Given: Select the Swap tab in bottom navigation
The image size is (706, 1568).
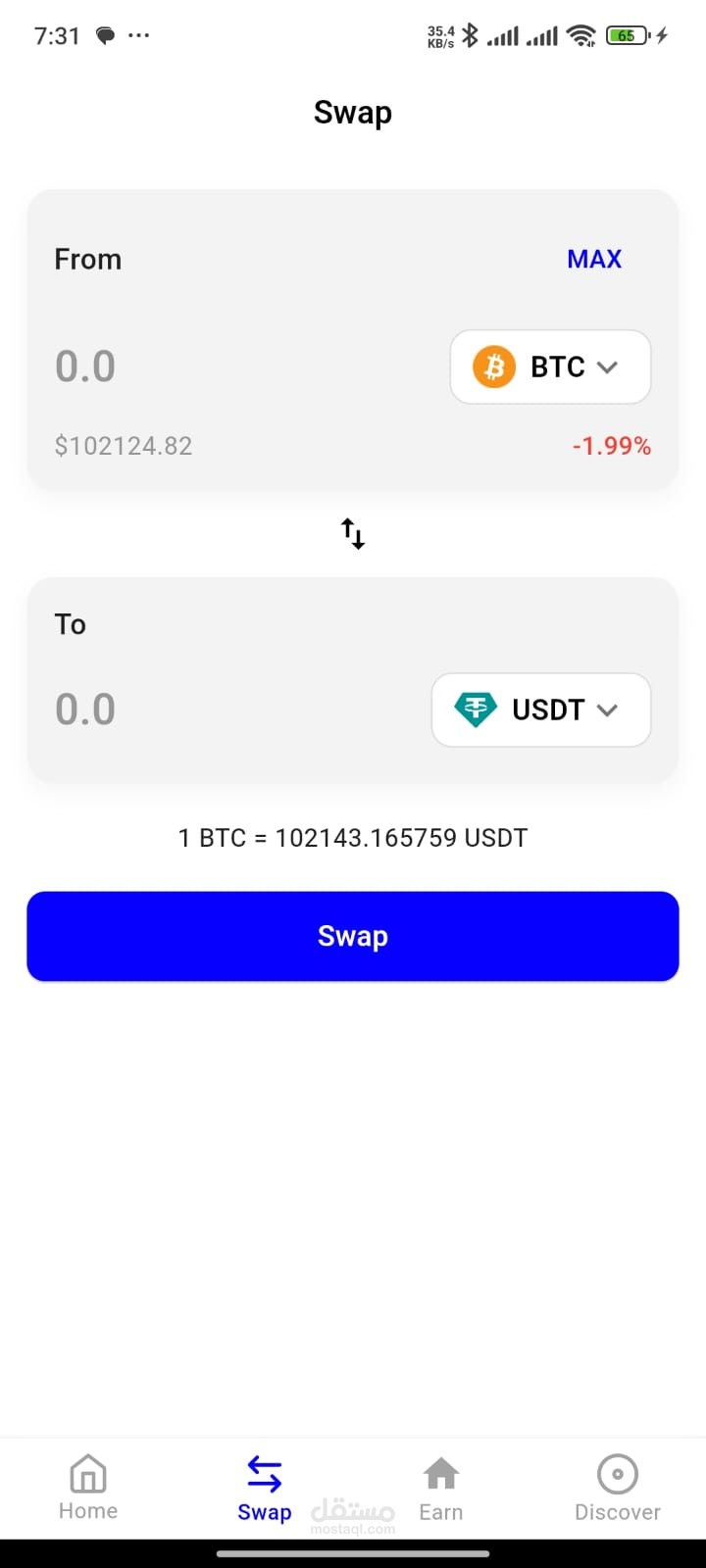Looking at the screenshot, I should 264,1488.
